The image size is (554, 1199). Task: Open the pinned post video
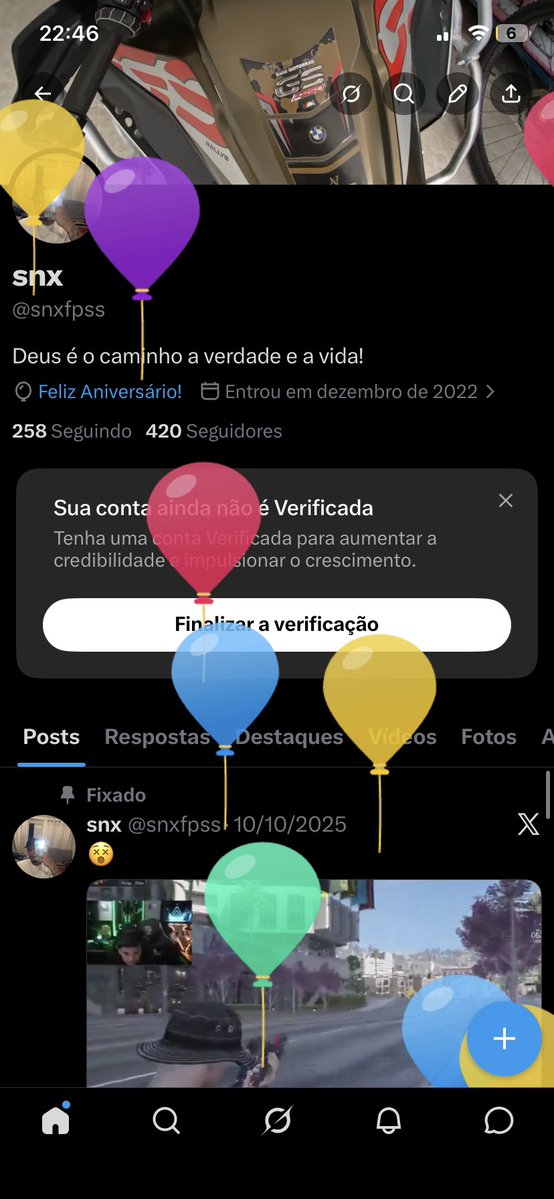click(314, 983)
